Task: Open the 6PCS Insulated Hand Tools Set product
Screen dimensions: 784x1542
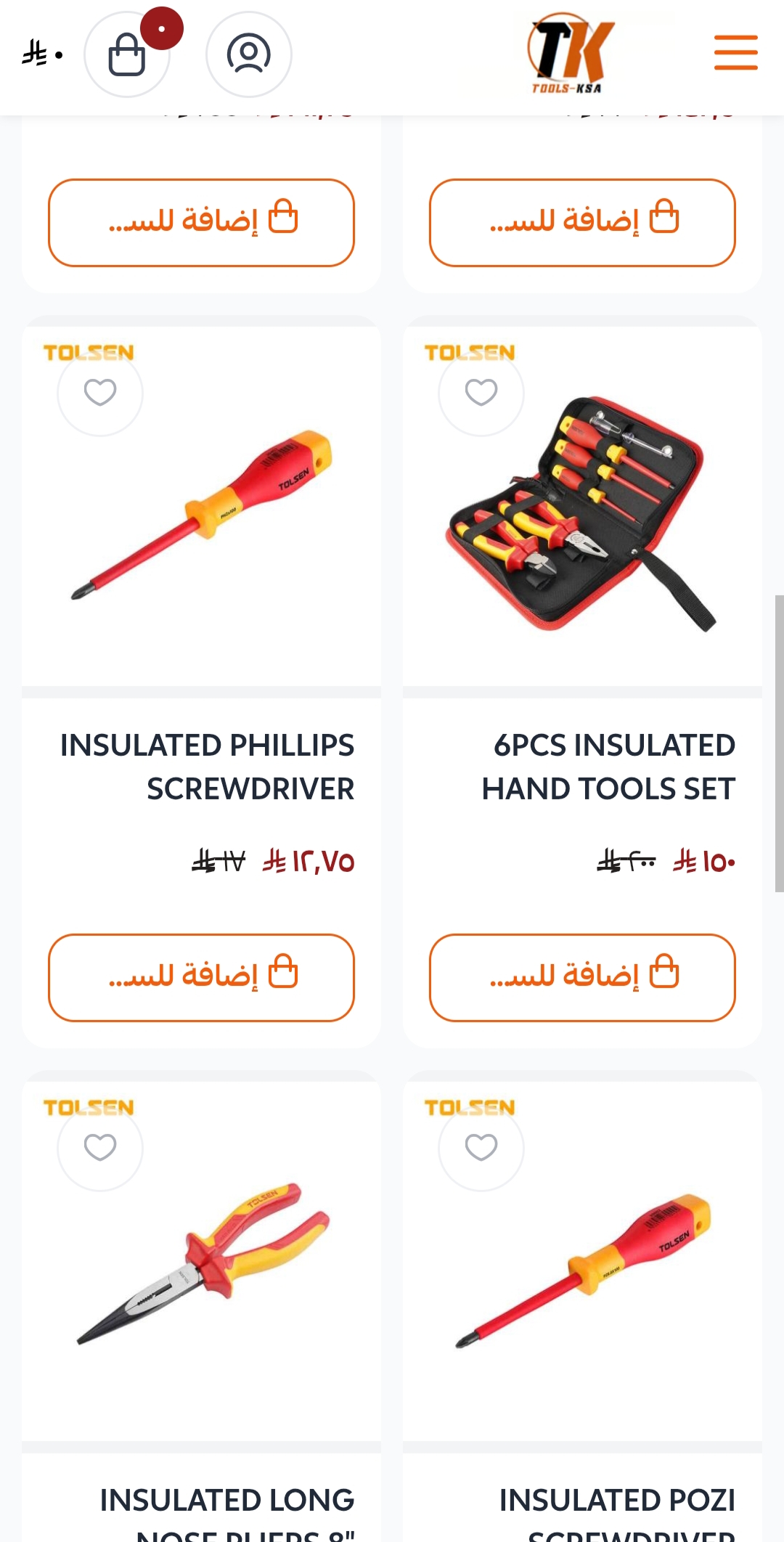Action: click(x=608, y=767)
